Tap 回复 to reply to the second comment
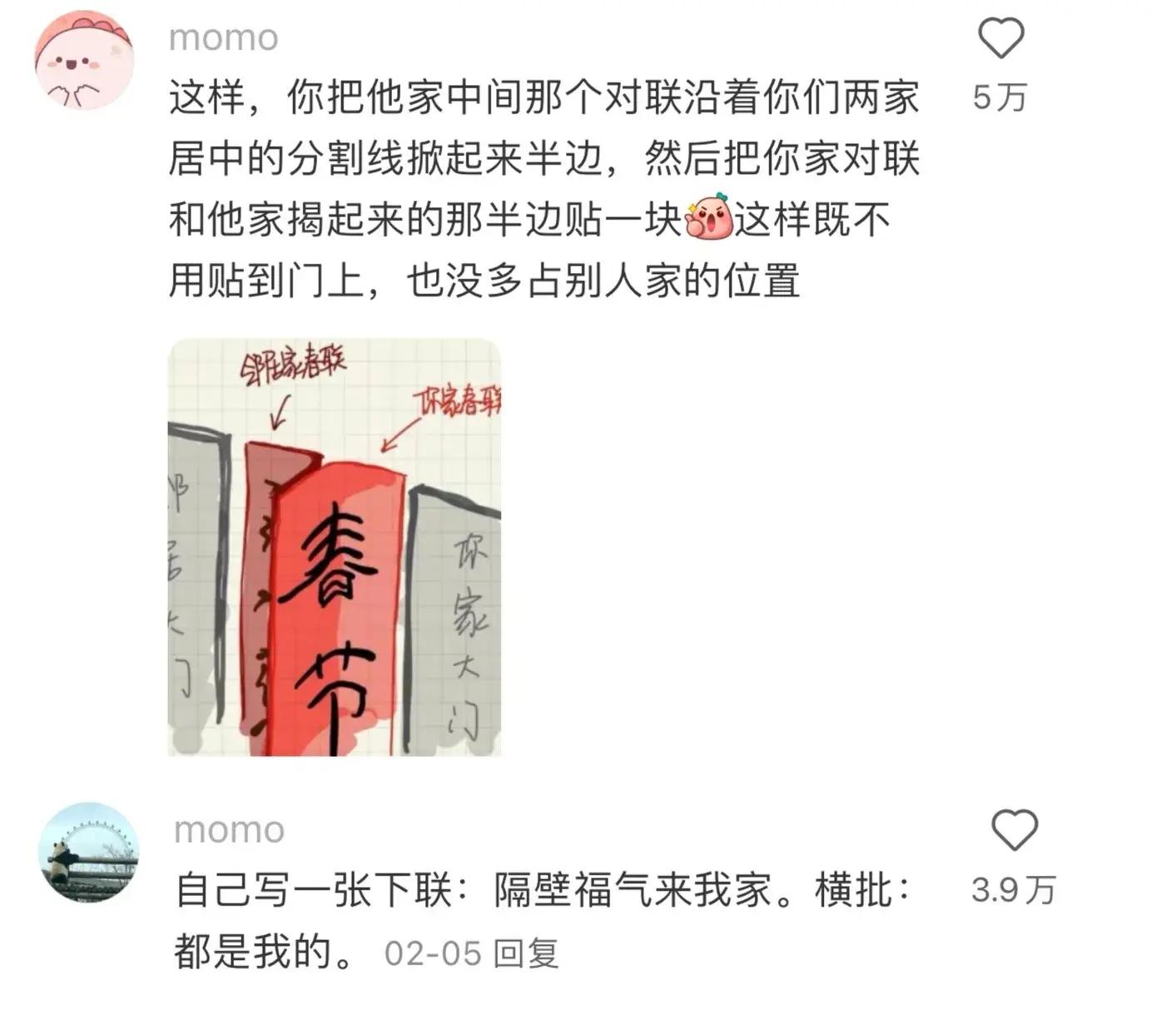 pos(525,953)
